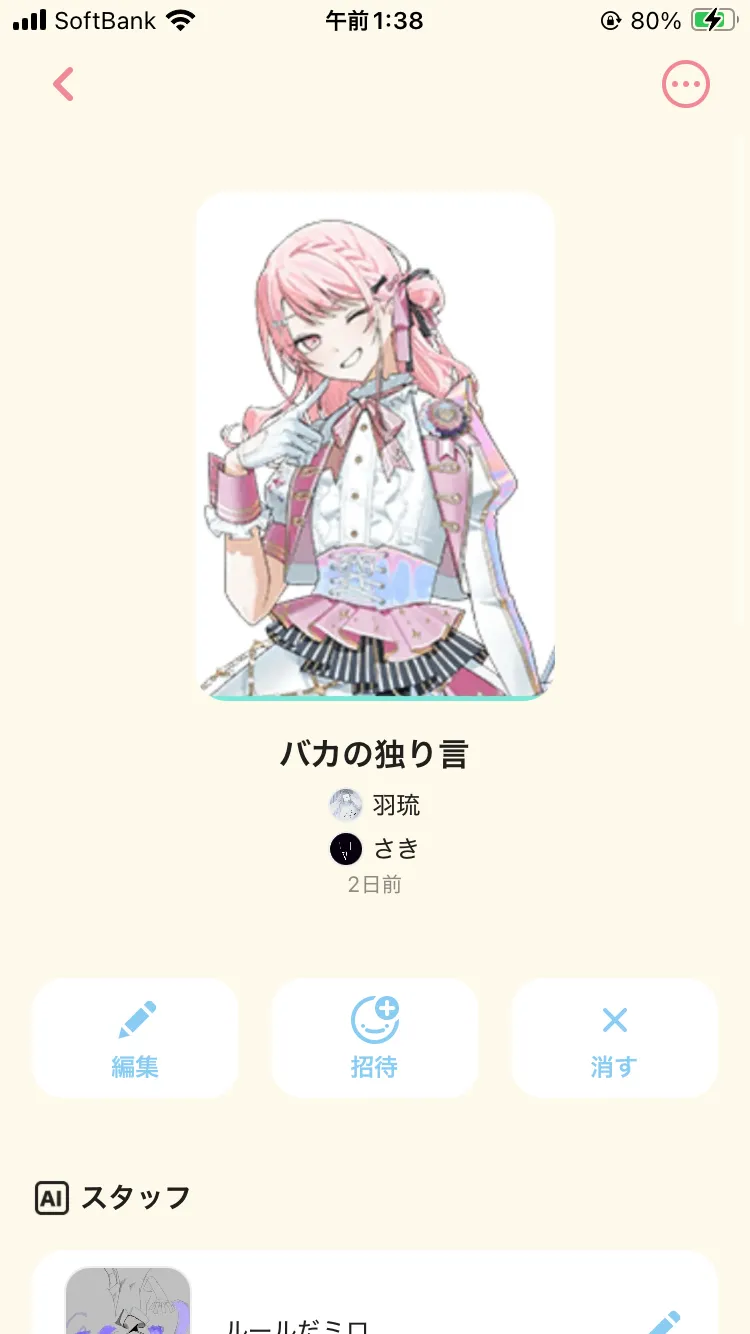Open the pink-haired character cover image
The height and width of the screenshot is (1334, 750).
pos(375,446)
